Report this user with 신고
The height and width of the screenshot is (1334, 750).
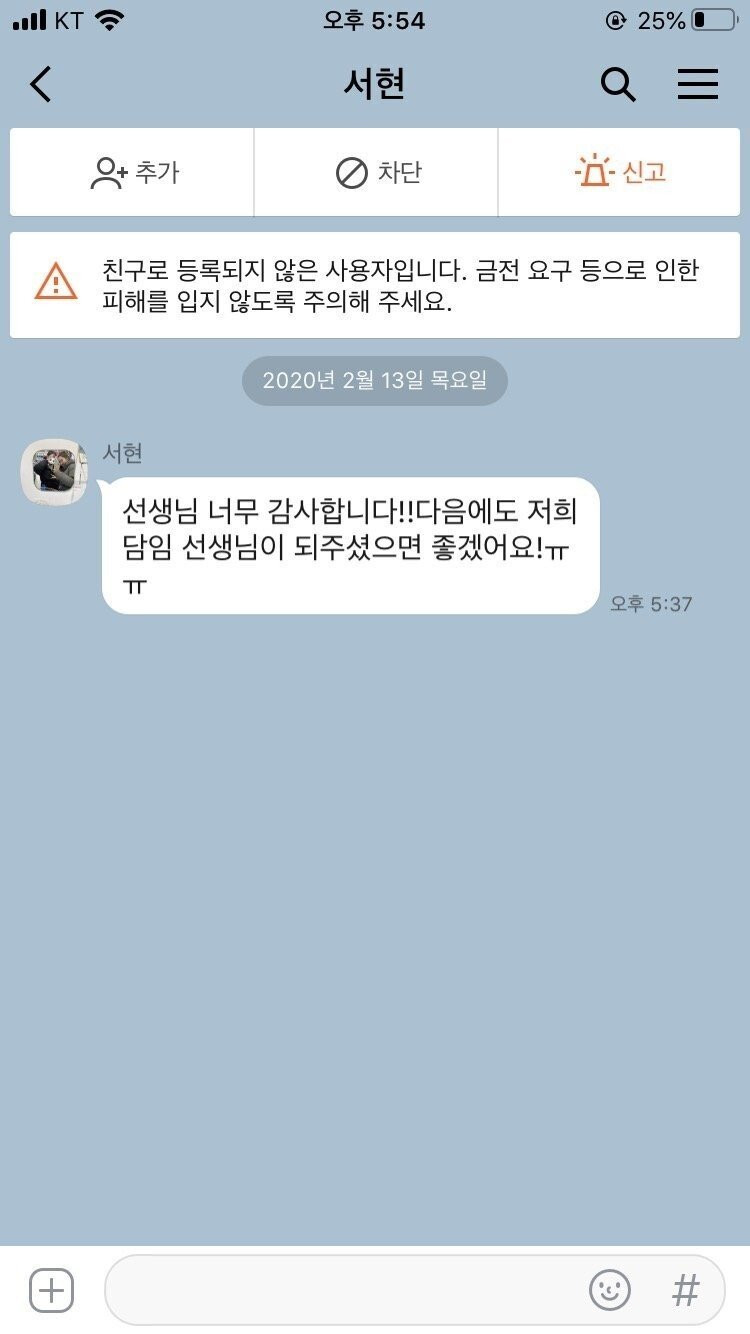(x=620, y=172)
